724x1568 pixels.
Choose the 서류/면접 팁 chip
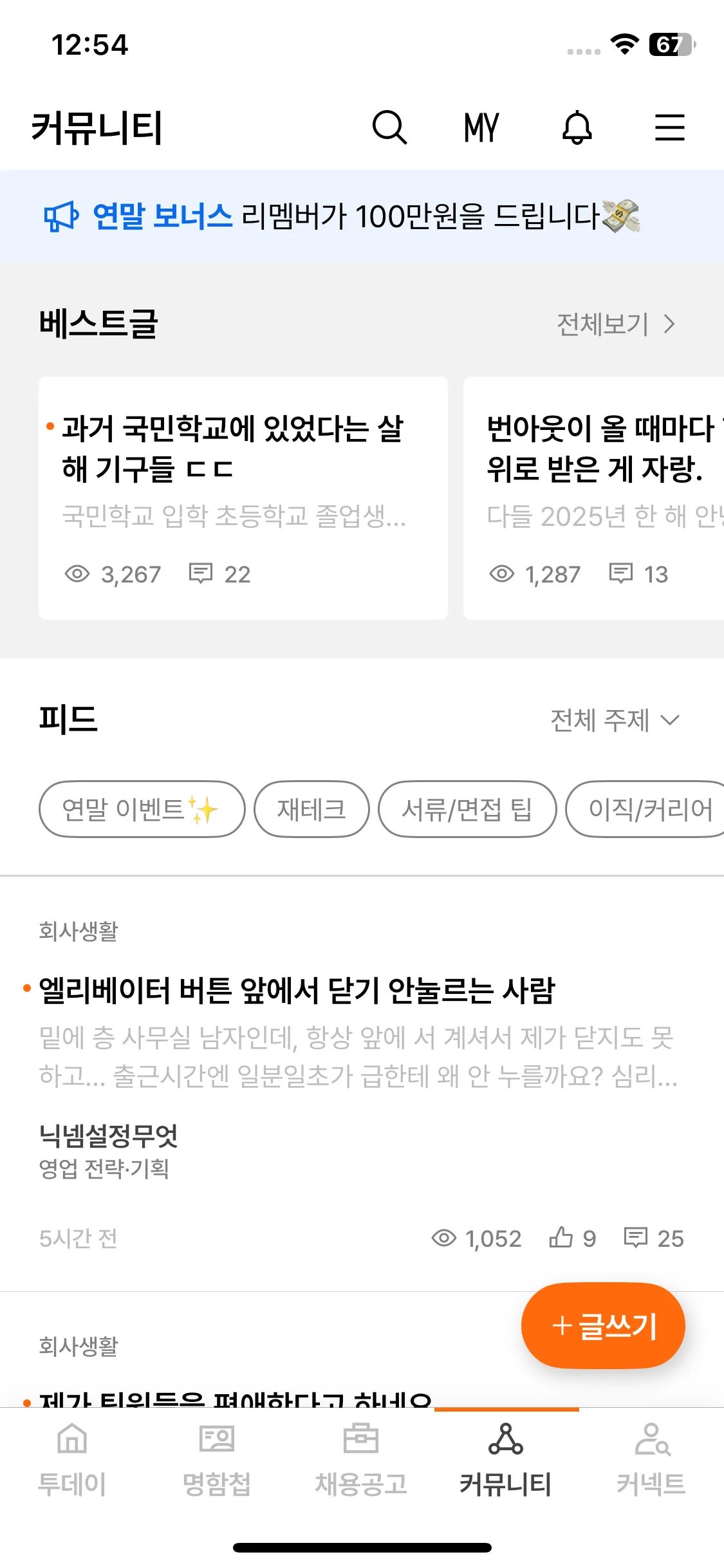click(467, 809)
